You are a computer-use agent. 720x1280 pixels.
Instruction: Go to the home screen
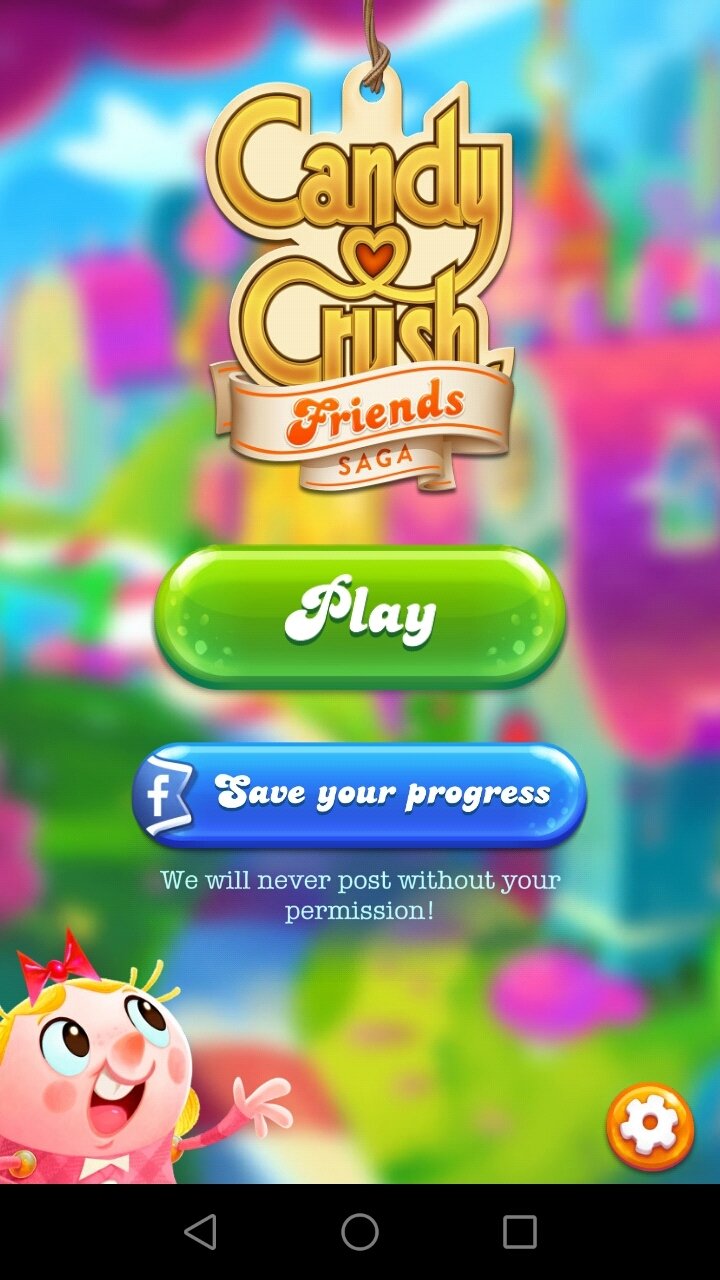pos(360,1232)
